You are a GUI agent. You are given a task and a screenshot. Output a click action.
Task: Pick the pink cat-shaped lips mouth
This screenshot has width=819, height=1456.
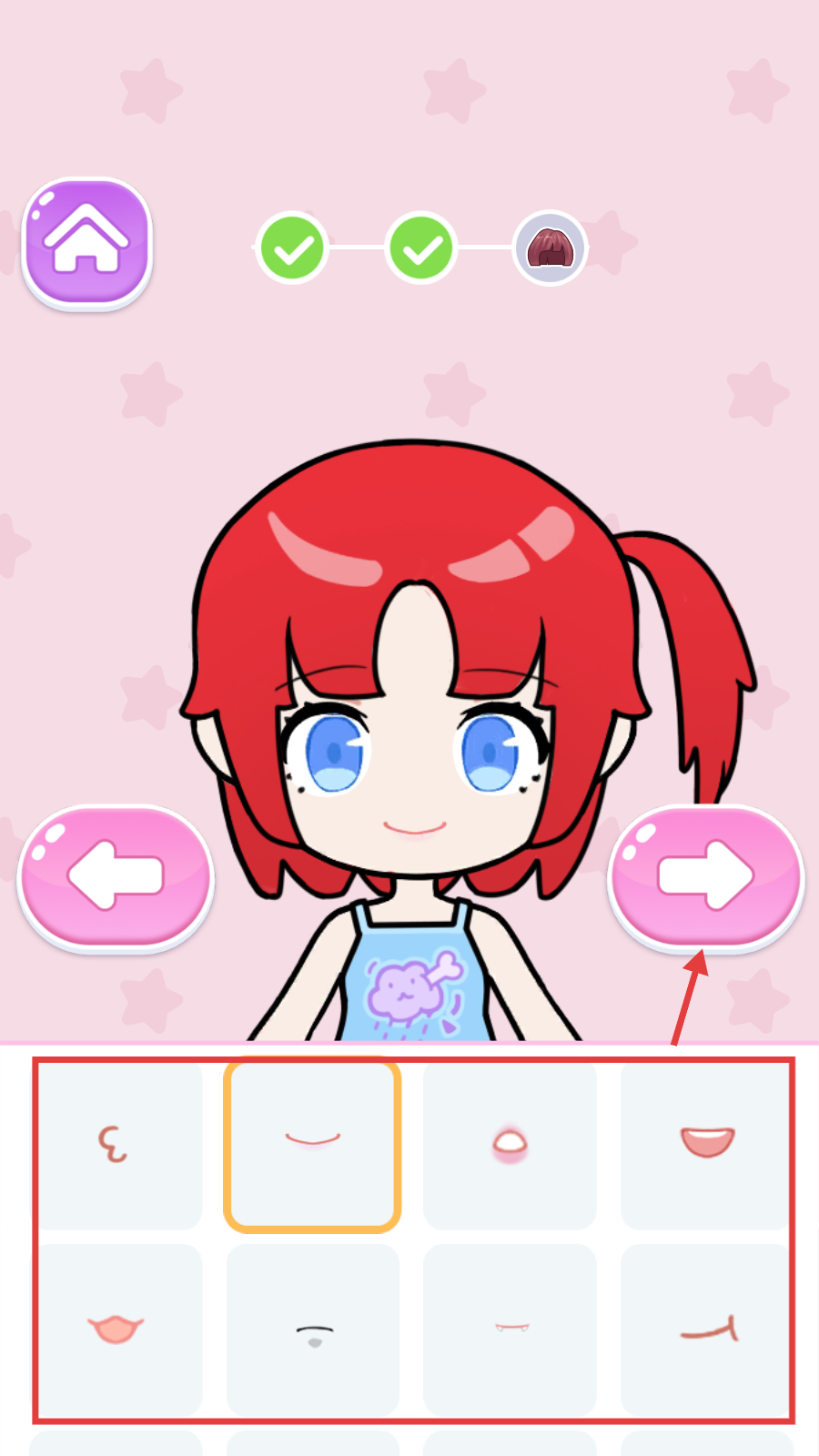pyautogui.click(x=116, y=1329)
